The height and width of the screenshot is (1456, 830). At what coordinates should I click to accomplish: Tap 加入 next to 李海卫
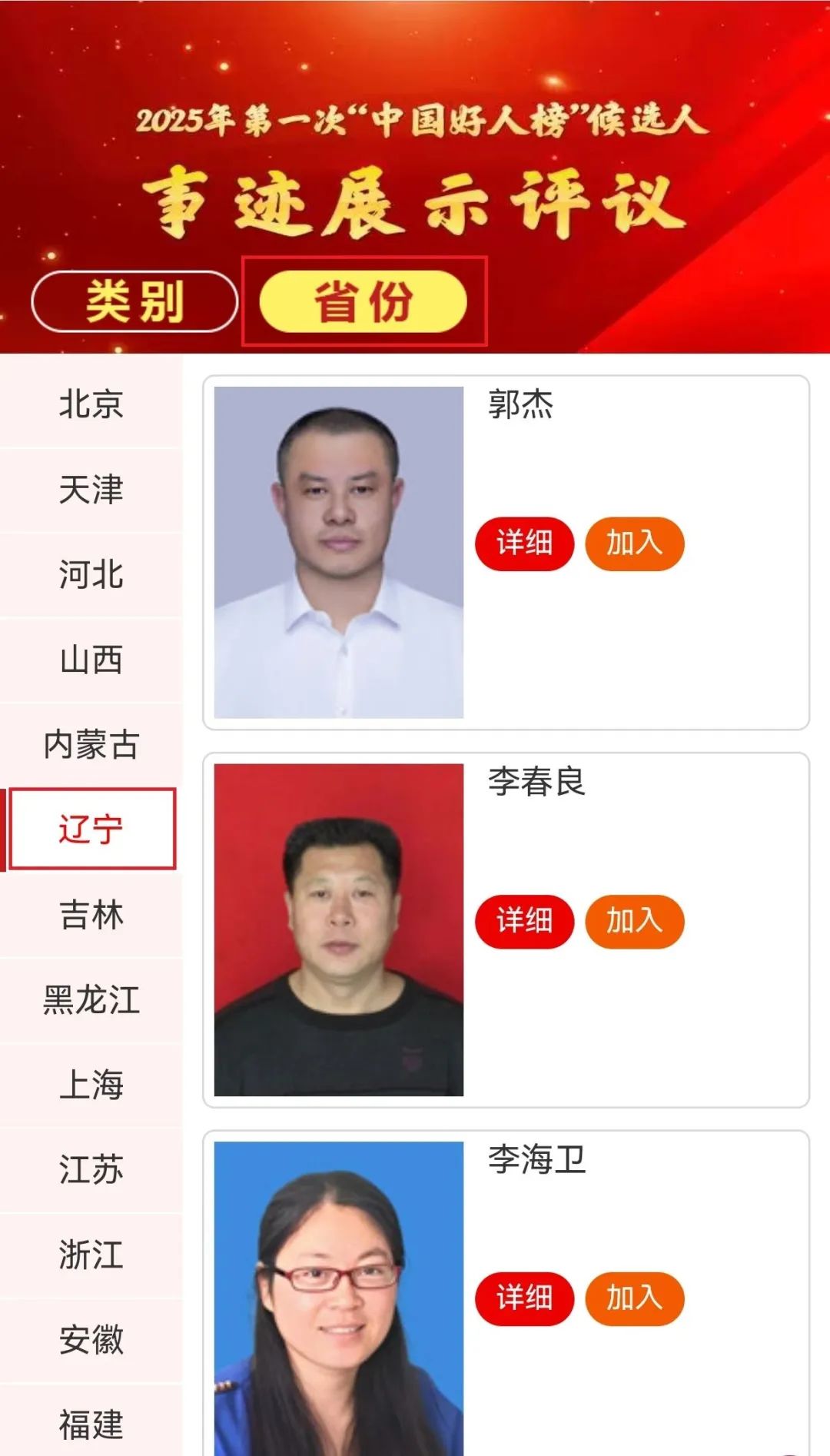(635, 1298)
